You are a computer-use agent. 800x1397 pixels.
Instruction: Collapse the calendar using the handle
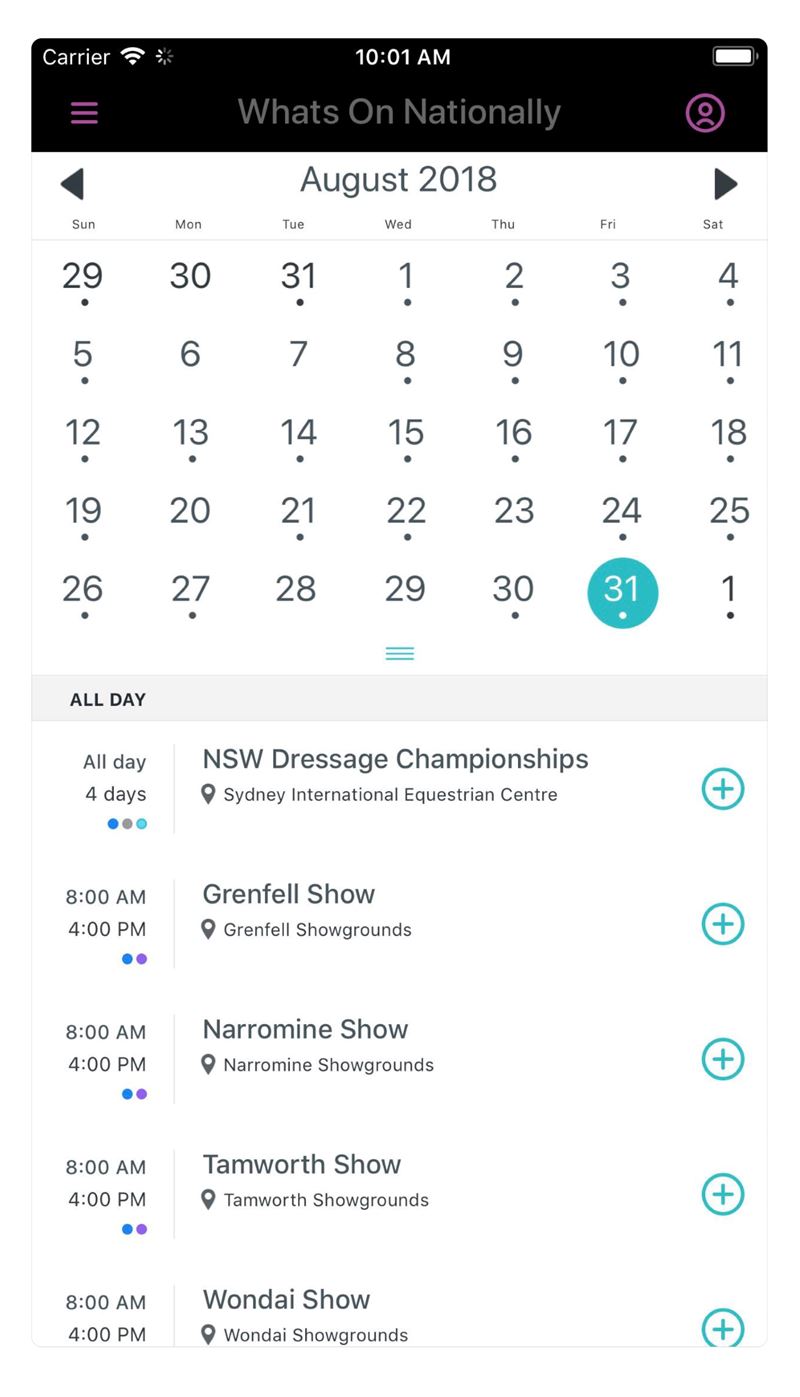pos(400,654)
